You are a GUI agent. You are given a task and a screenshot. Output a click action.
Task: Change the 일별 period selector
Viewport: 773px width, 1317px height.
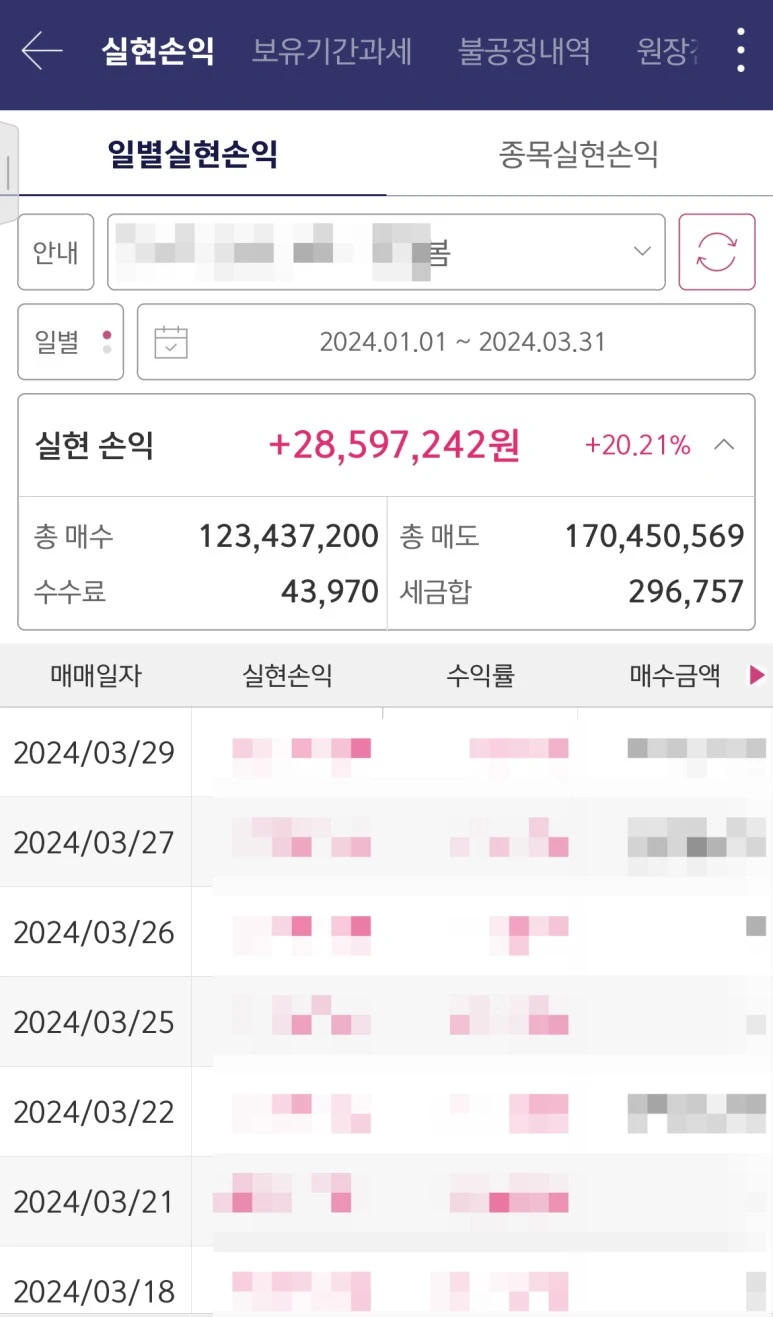point(71,342)
